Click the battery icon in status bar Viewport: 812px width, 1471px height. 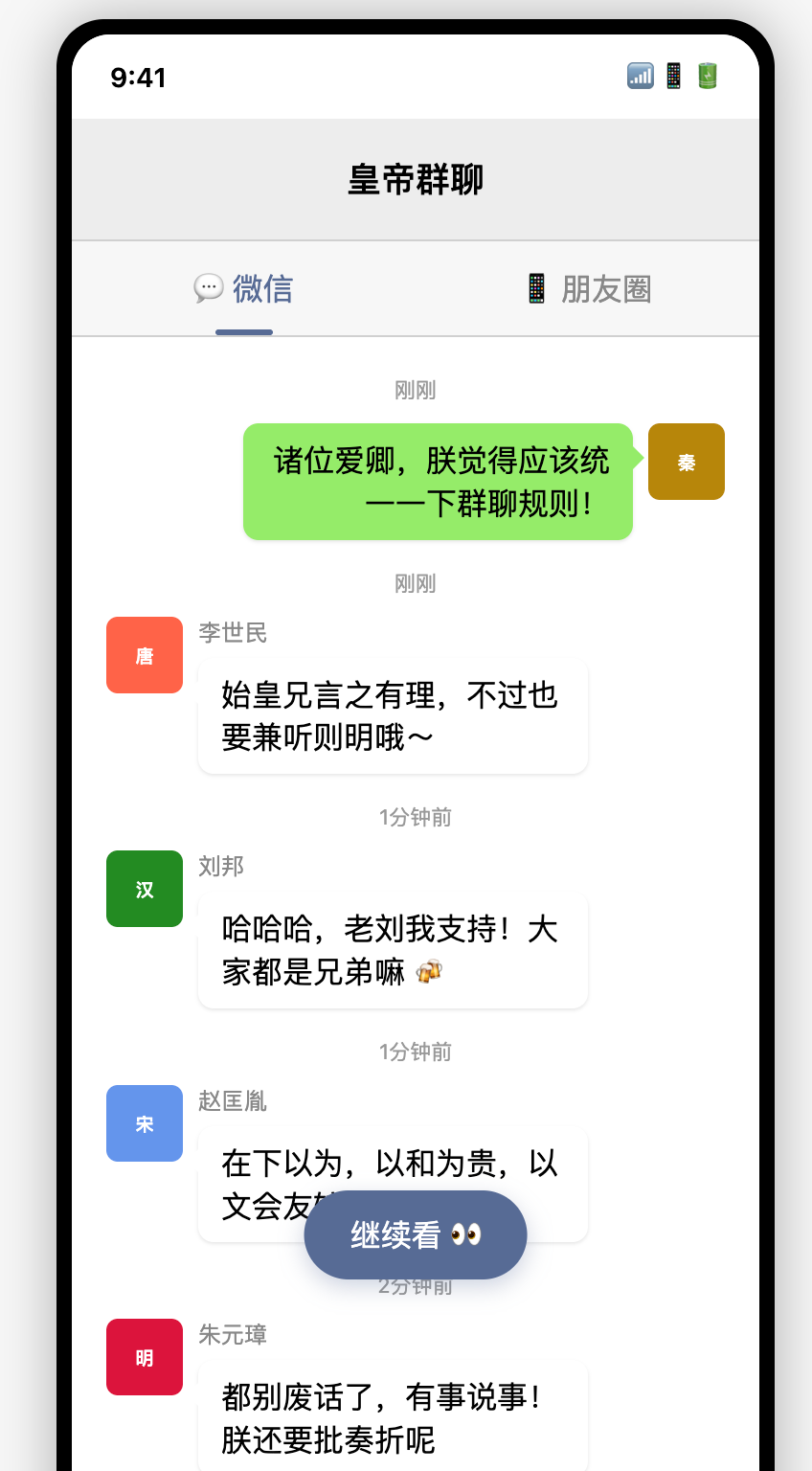[707, 75]
